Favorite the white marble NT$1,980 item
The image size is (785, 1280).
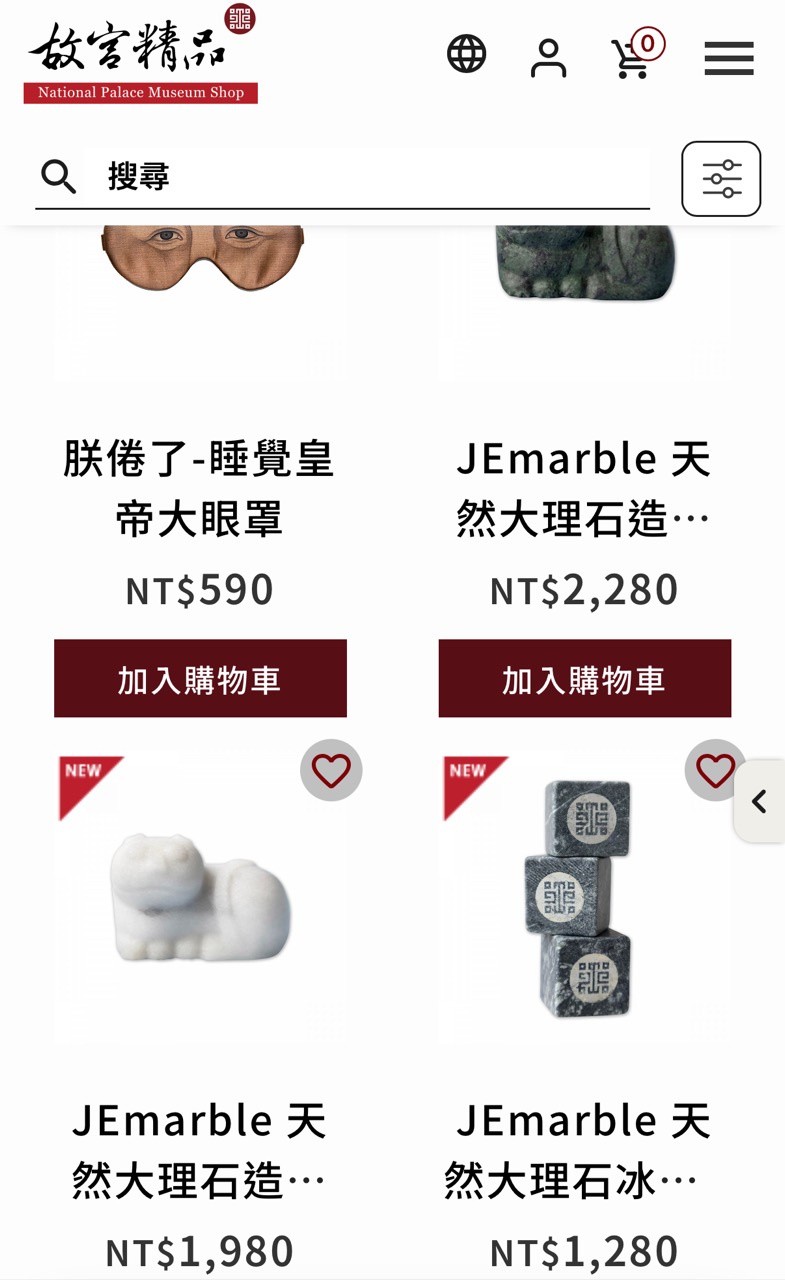331,770
